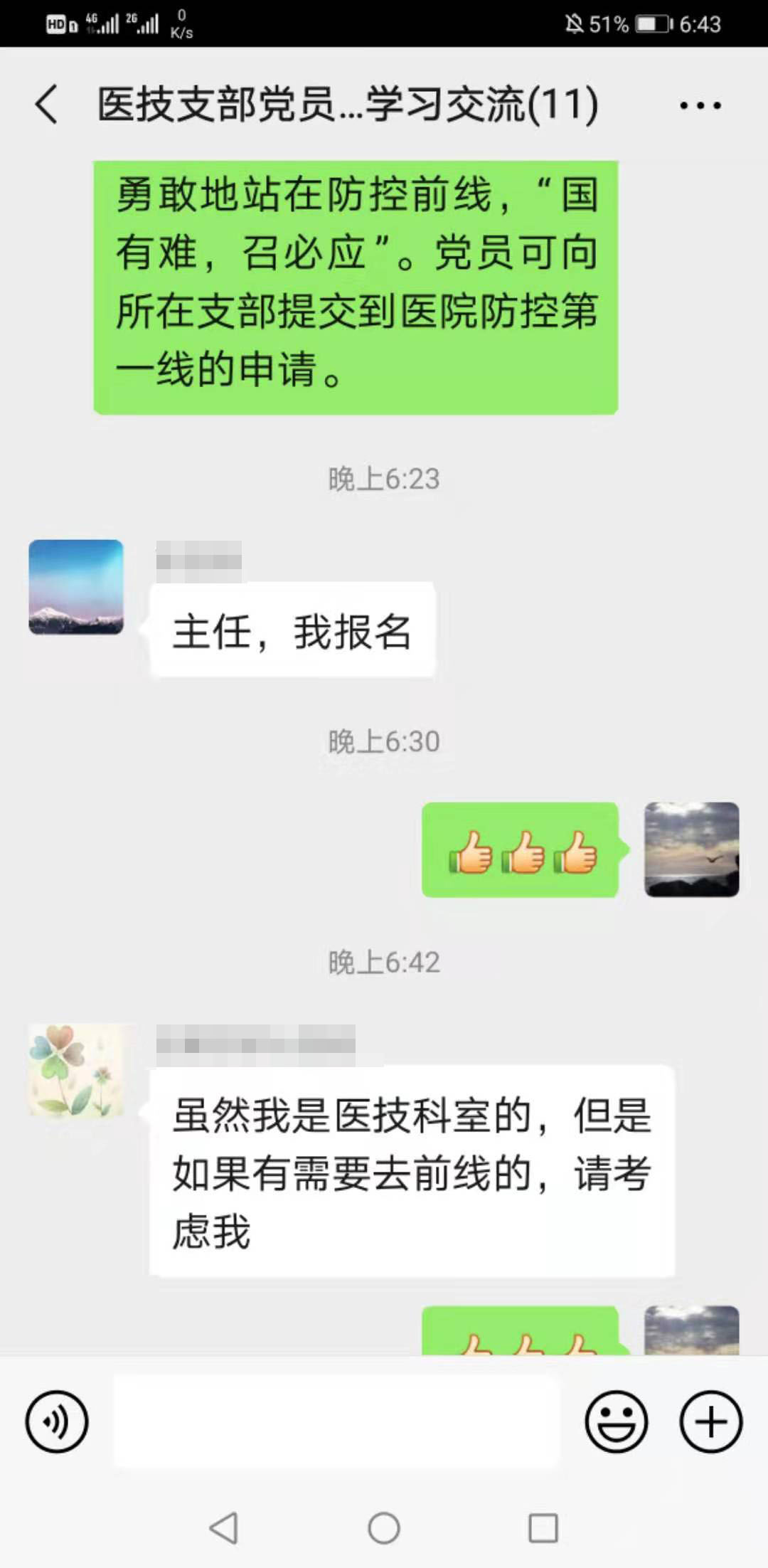Image resolution: width=768 pixels, height=1568 pixels.
Task: Open own seagull avatar beside thumbs-up message
Action: pyautogui.click(x=691, y=849)
